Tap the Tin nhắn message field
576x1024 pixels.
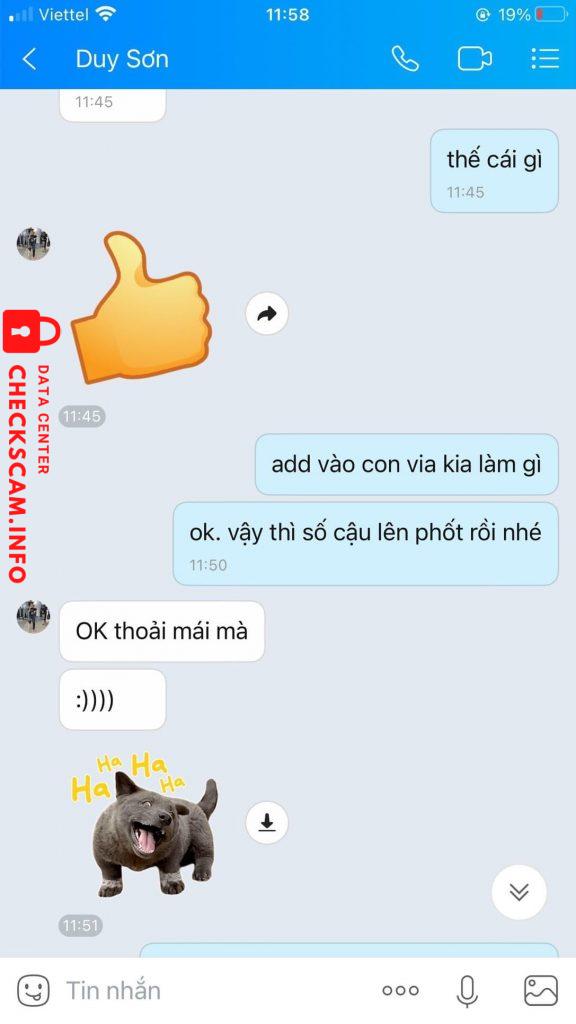216,991
